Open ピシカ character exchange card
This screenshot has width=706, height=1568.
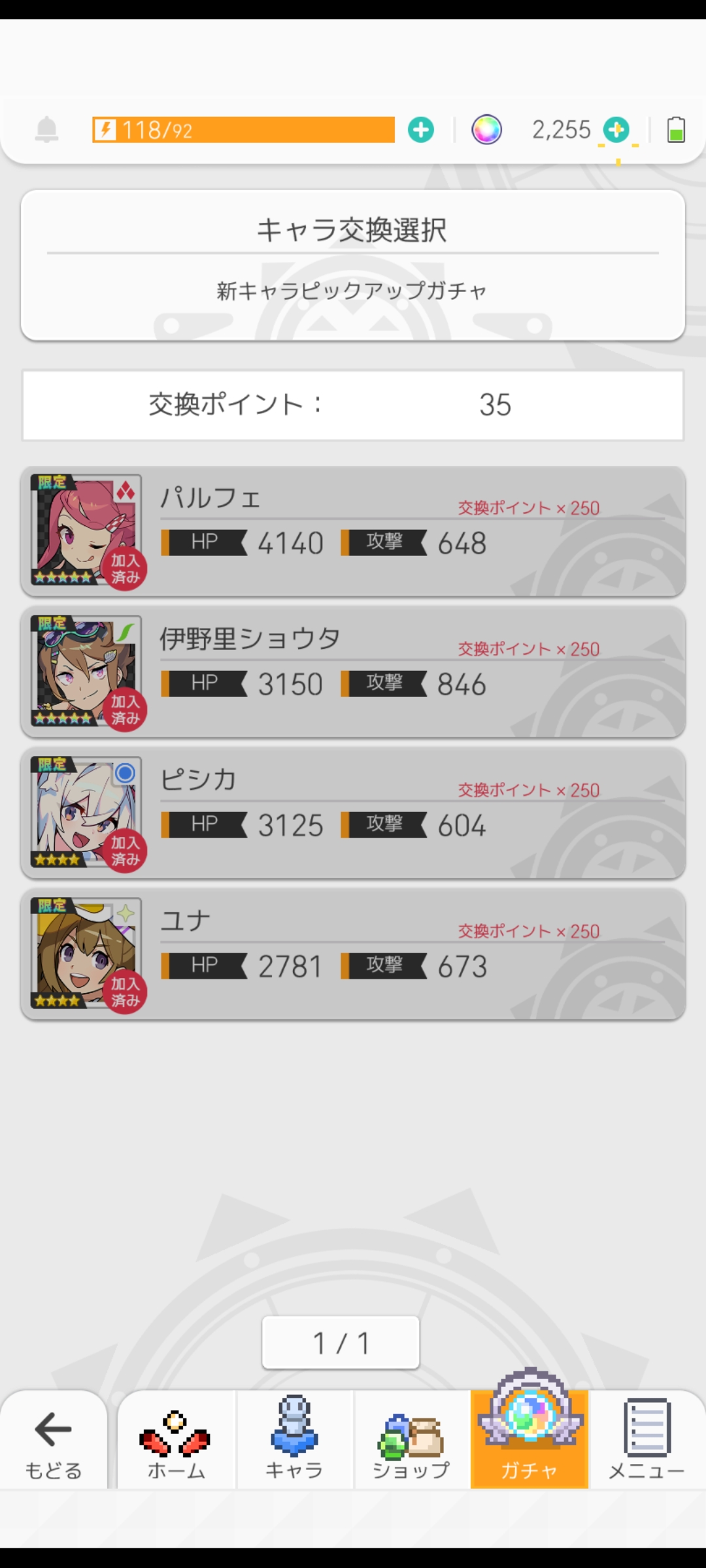coord(353,813)
